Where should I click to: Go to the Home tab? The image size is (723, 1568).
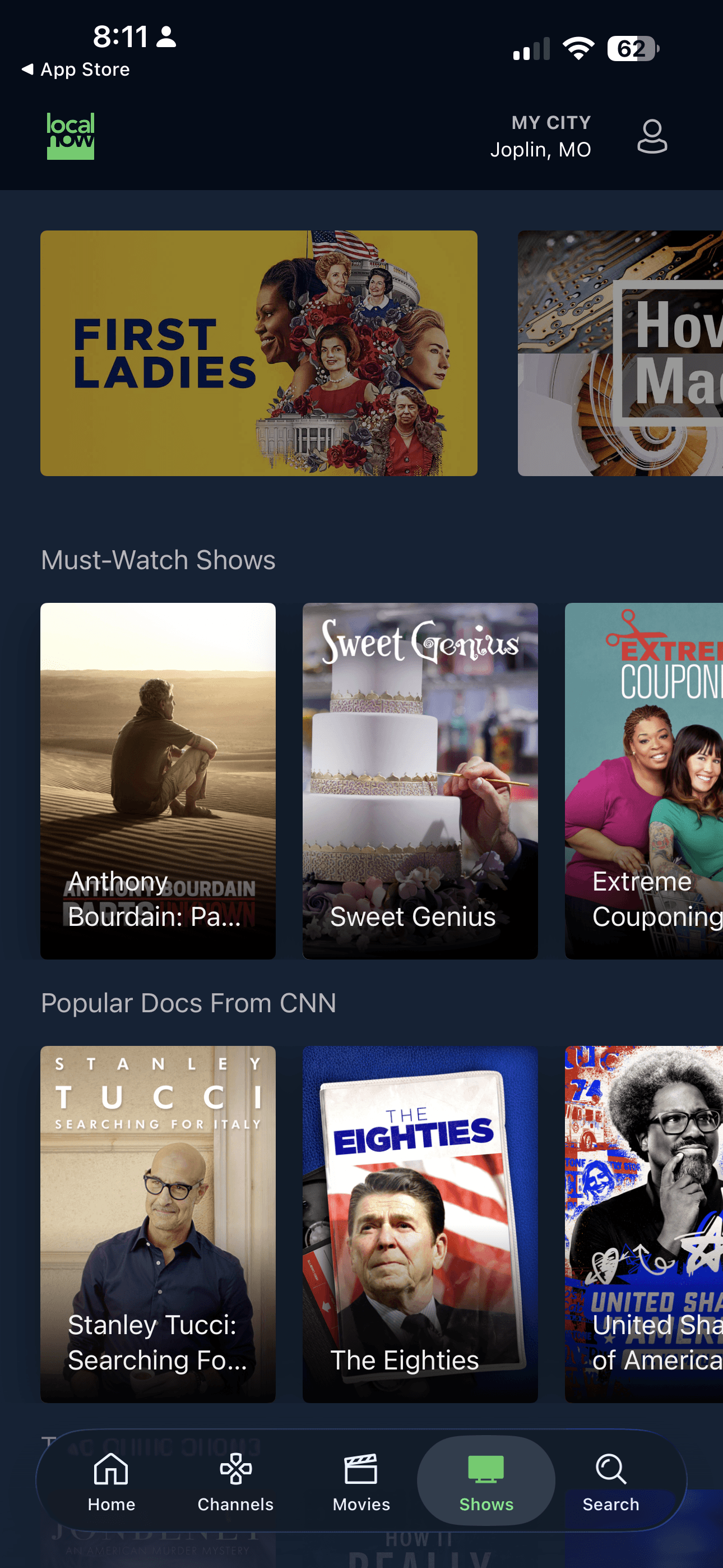pyautogui.click(x=112, y=1482)
